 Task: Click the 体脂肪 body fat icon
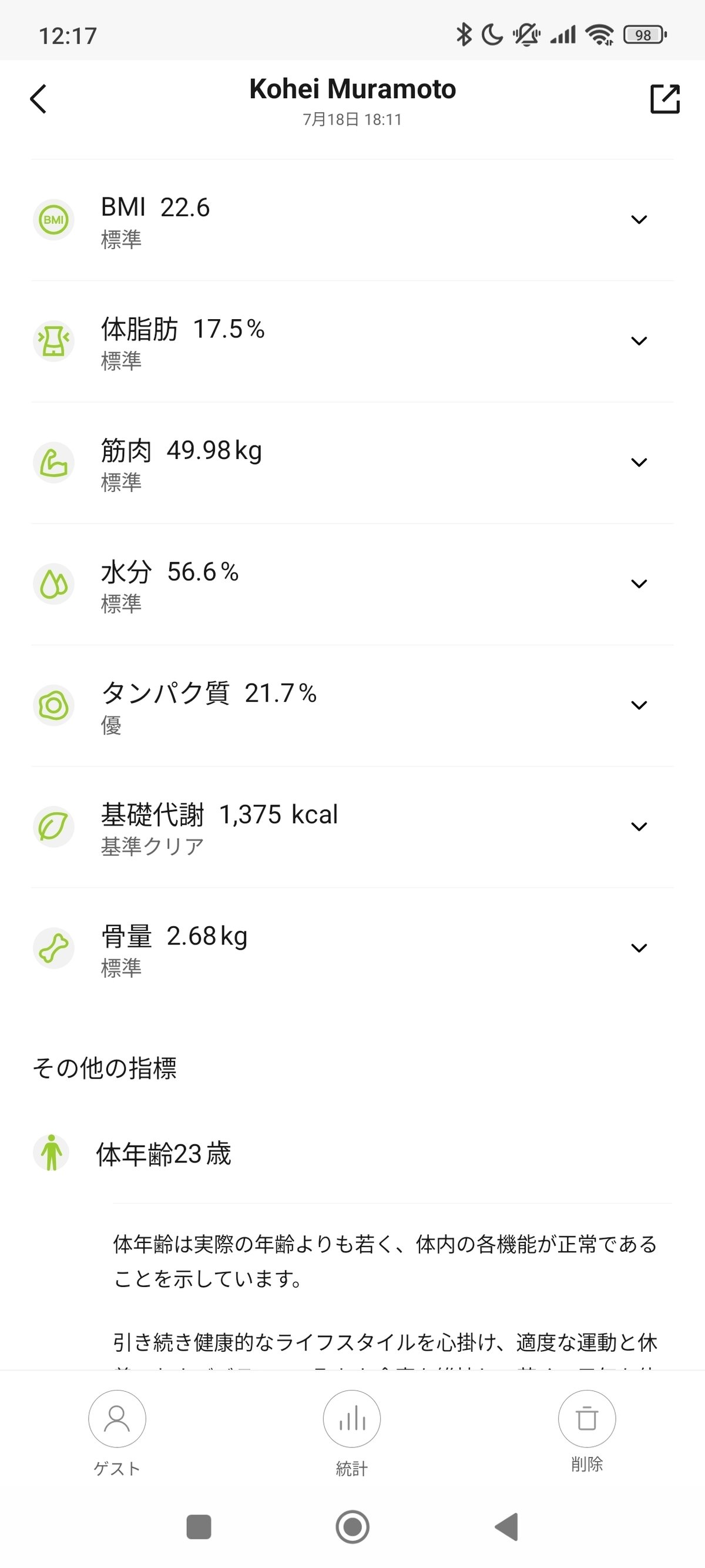(53, 340)
